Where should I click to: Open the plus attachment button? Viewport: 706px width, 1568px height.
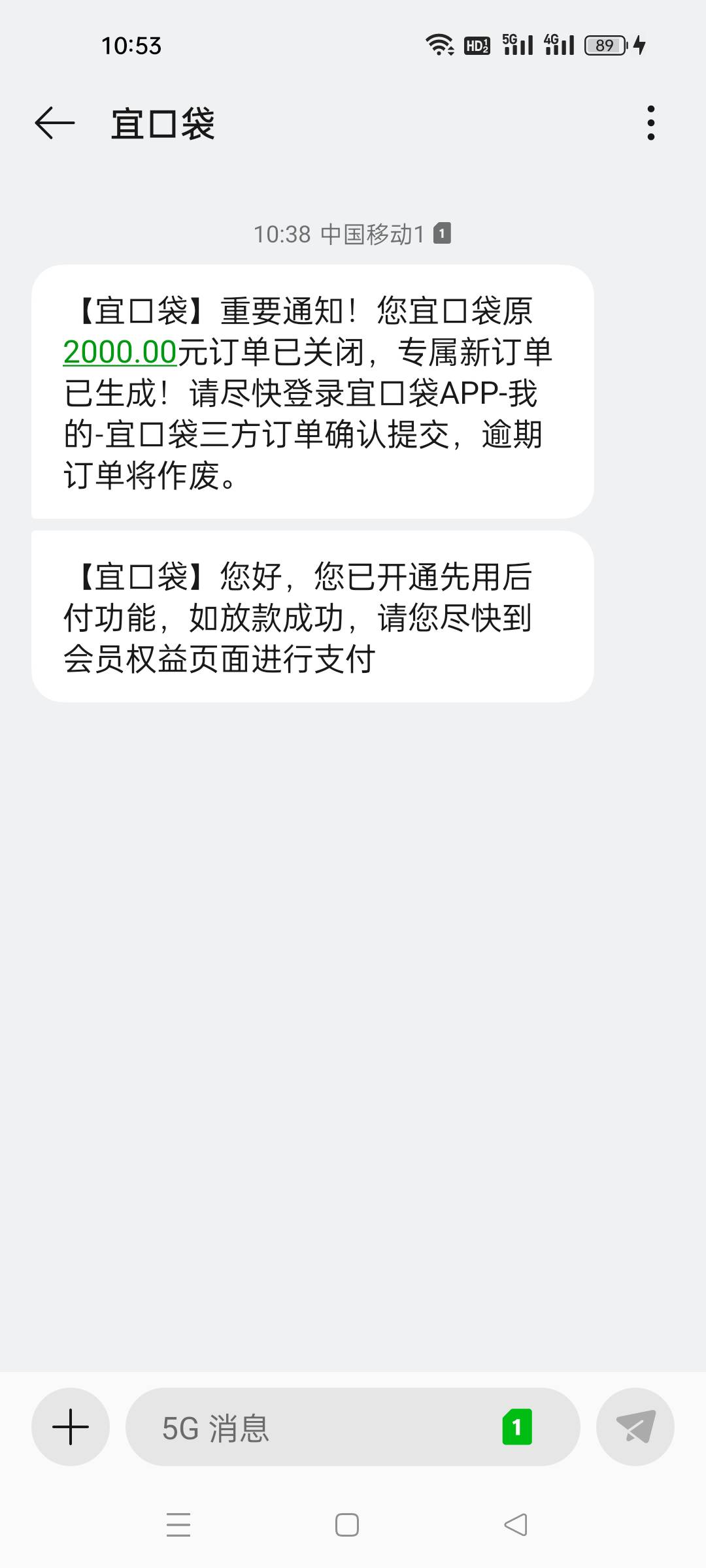(71, 1427)
